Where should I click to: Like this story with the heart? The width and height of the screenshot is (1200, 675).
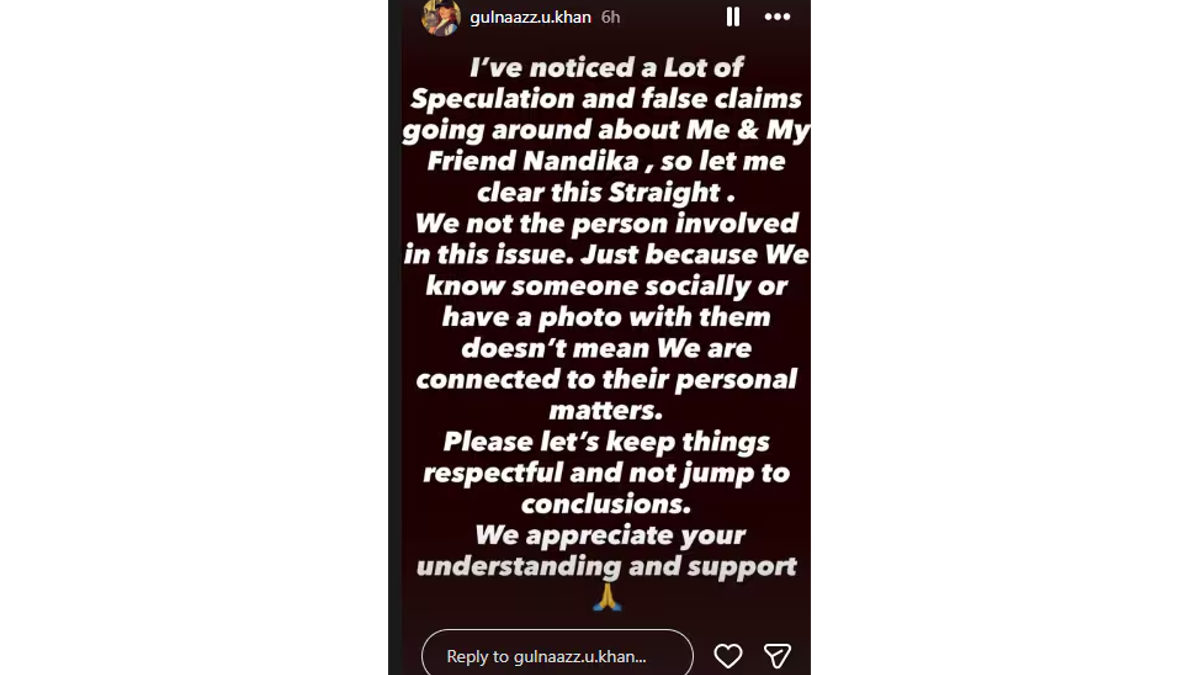(728, 656)
